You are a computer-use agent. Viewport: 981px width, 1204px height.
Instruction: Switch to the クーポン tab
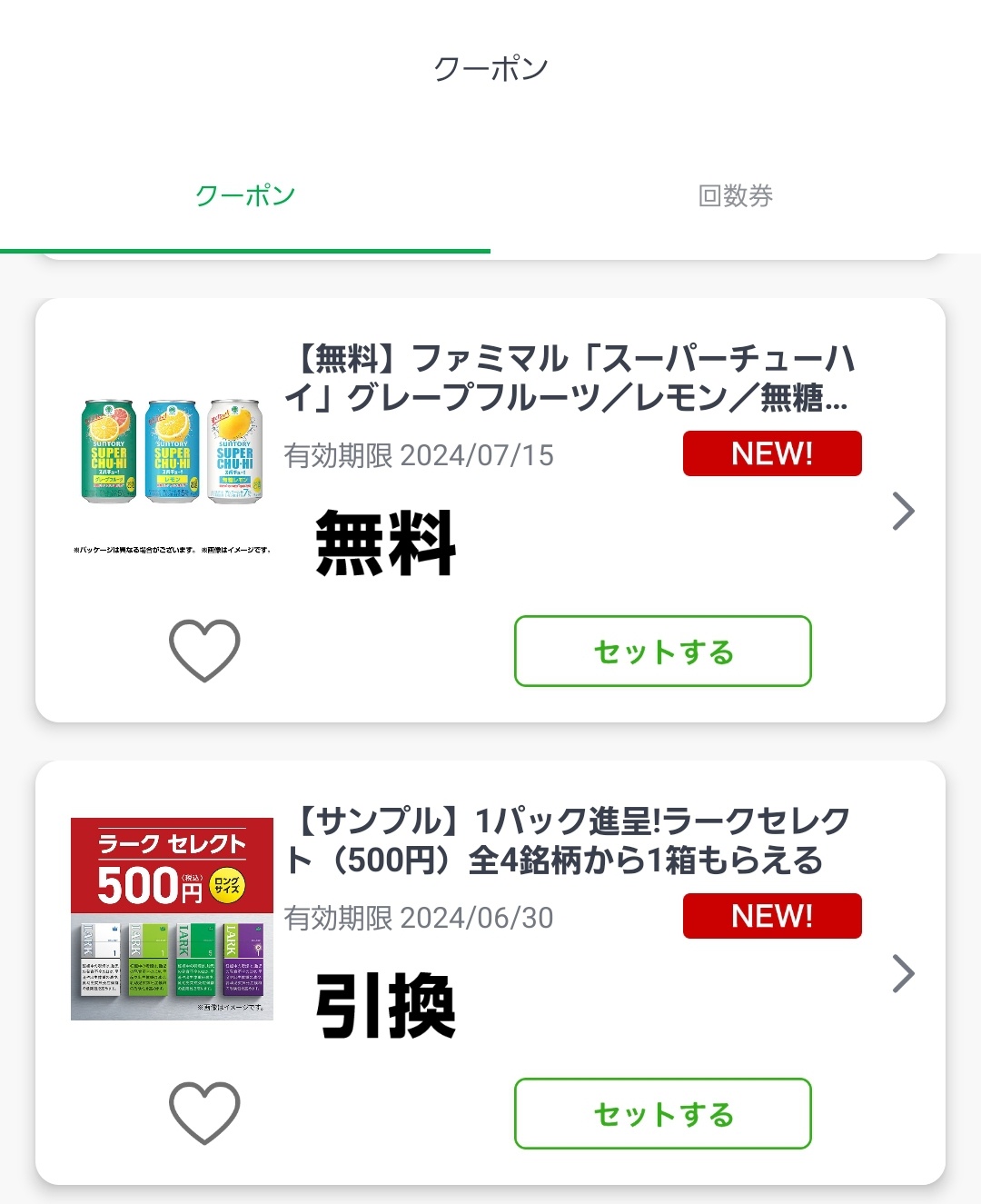[245, 196]
